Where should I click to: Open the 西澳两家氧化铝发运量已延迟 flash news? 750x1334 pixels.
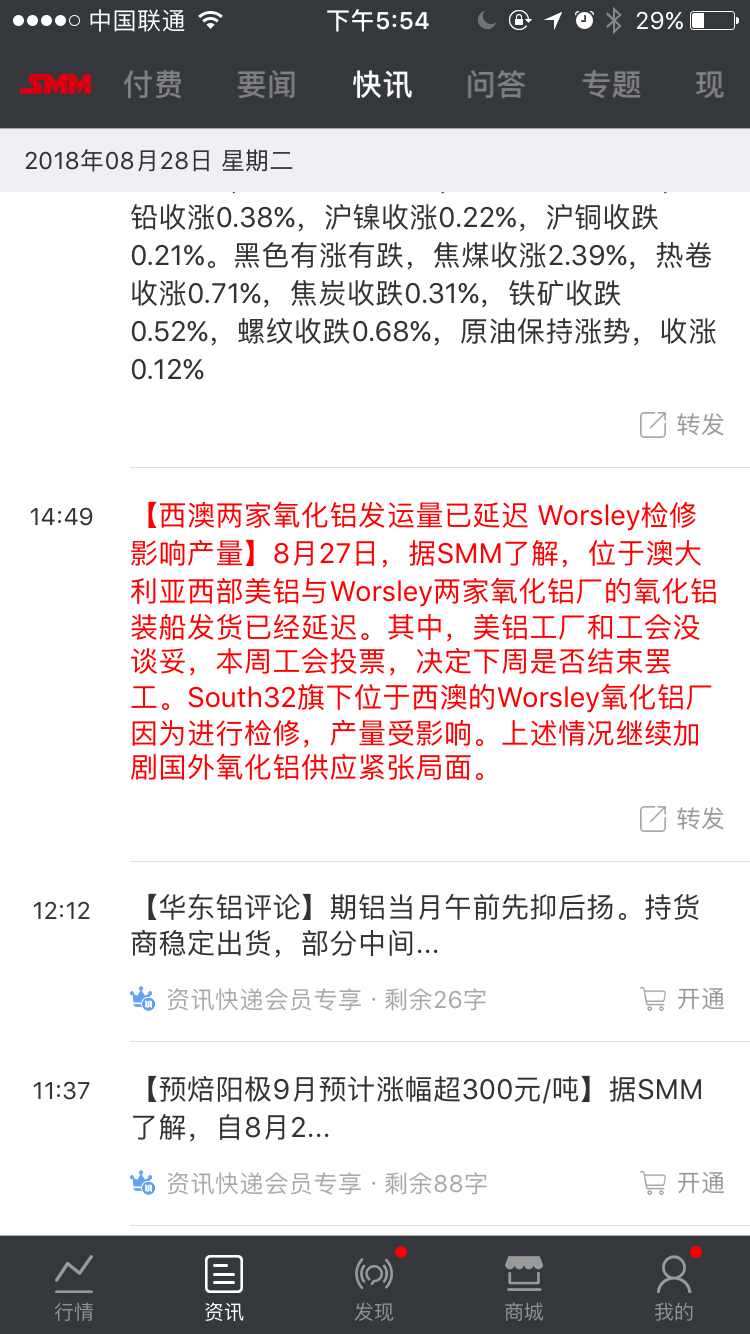[424, 642]
